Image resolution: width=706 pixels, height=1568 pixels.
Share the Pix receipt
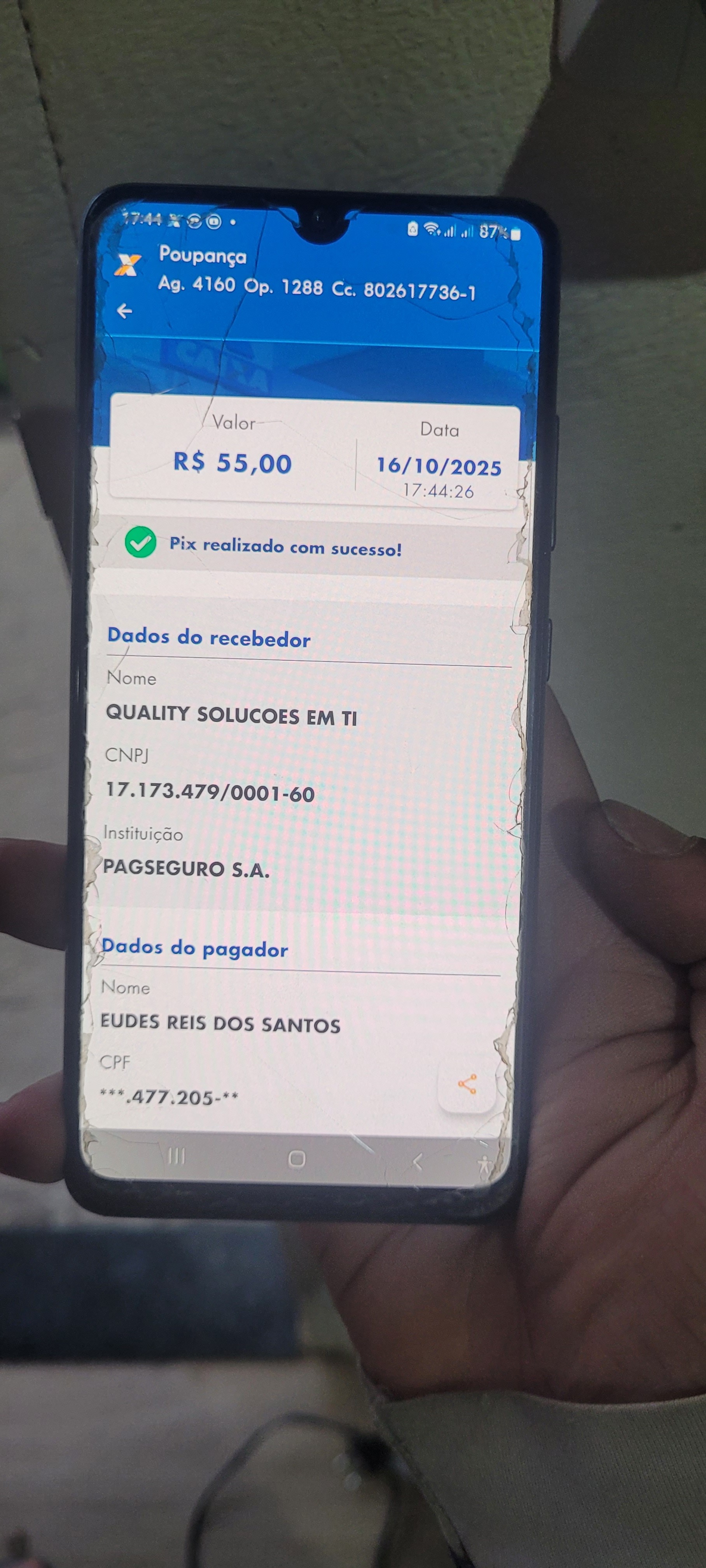pos(467,1084)
